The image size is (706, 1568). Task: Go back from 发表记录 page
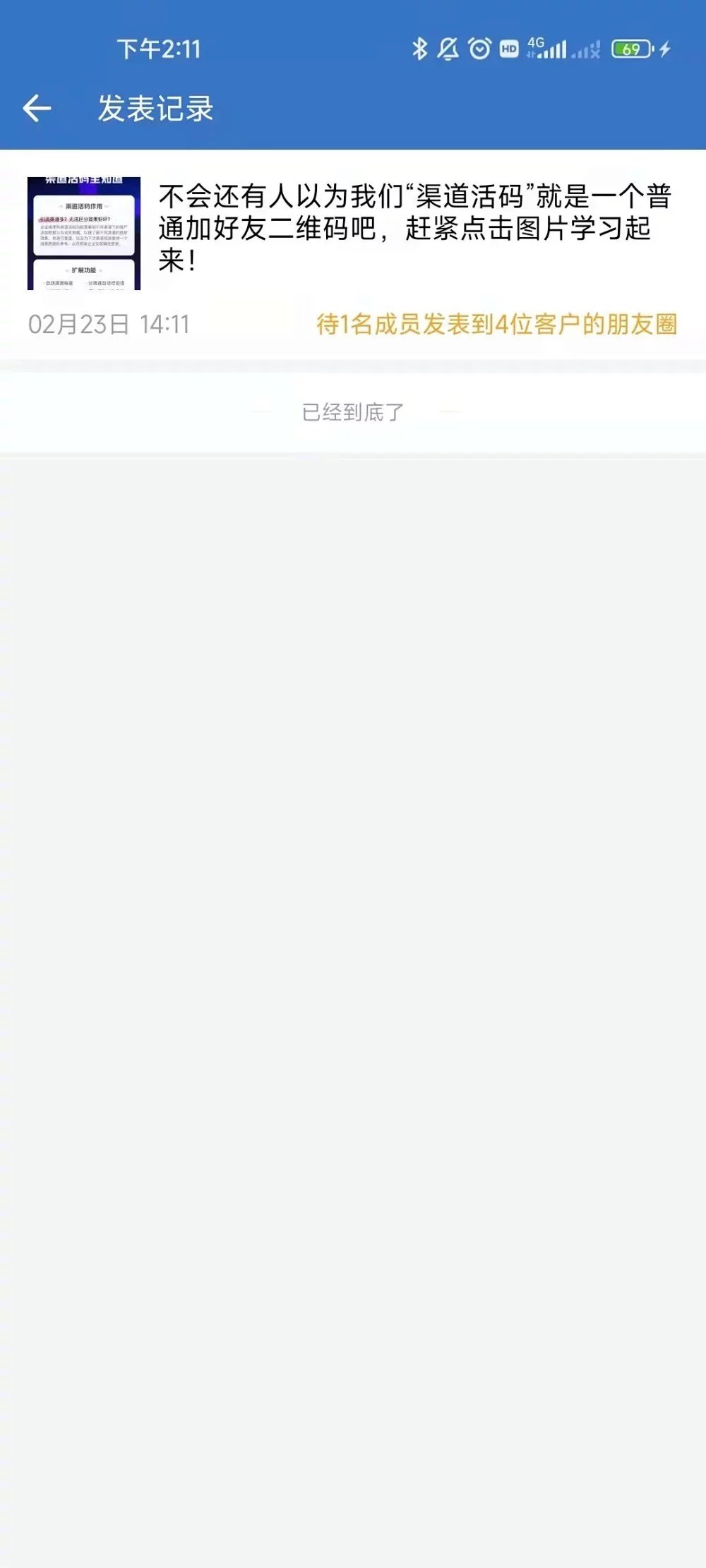coord(37,109)
